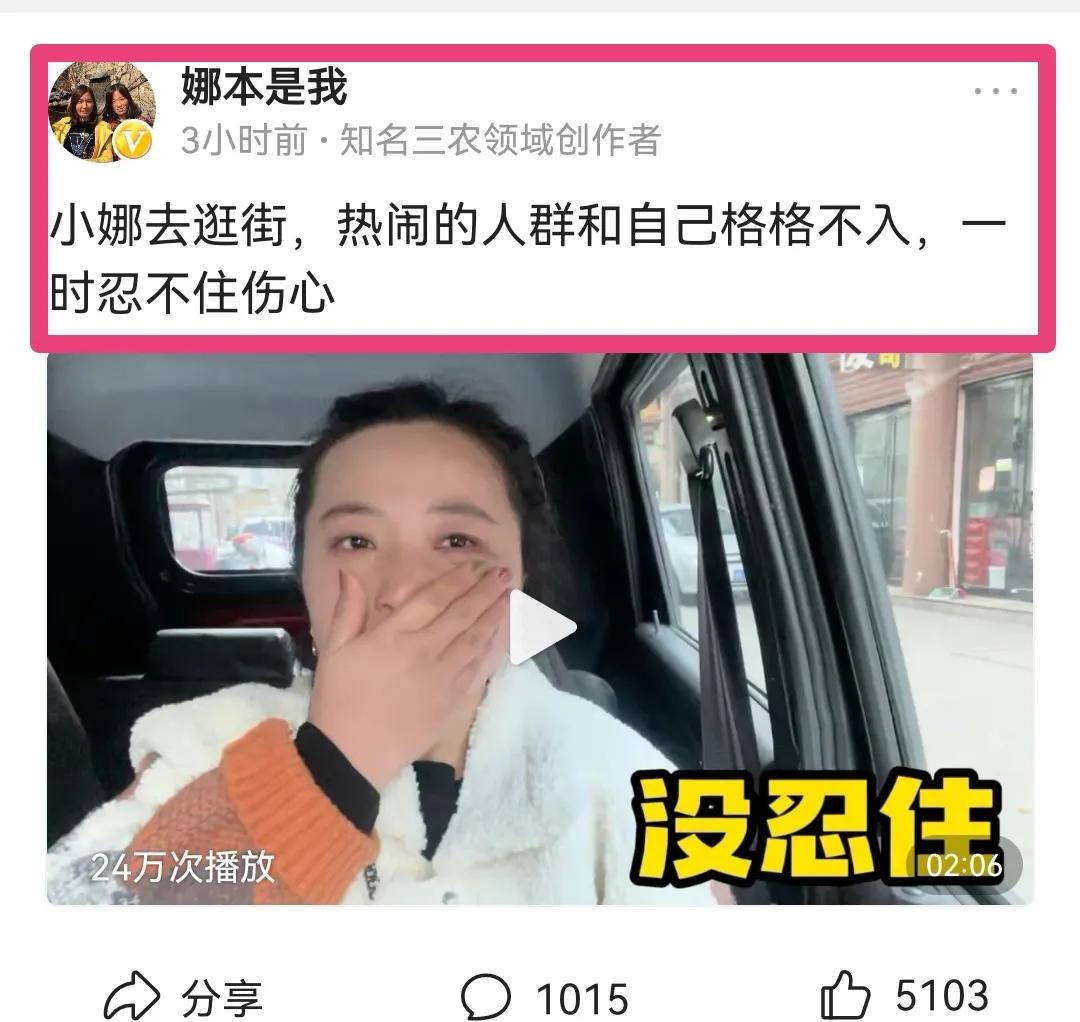Open 娜本是我's profile avatar
The height and width of the screenshot is (1022, 1080).
click(x=102, y=112)
